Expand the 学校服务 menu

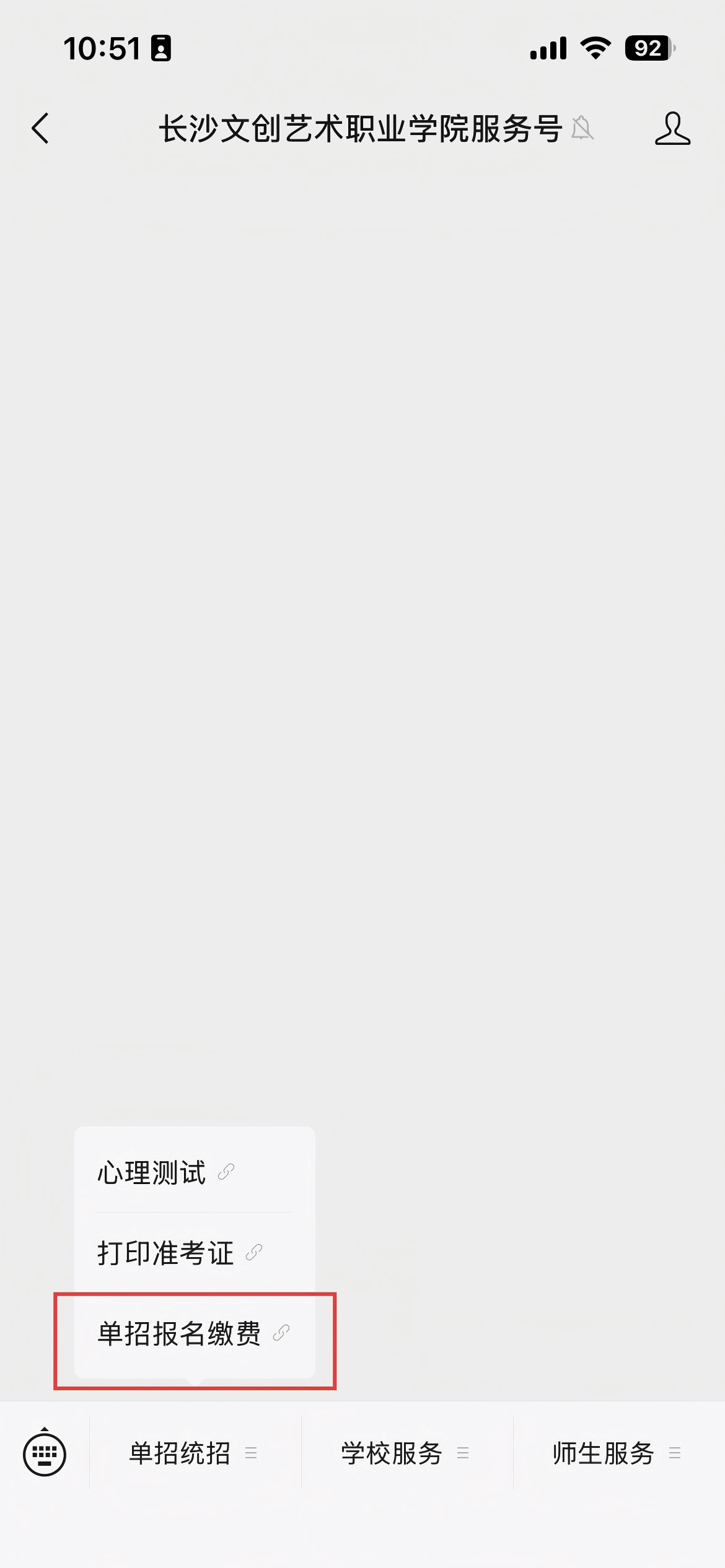tap(405, 1453)
